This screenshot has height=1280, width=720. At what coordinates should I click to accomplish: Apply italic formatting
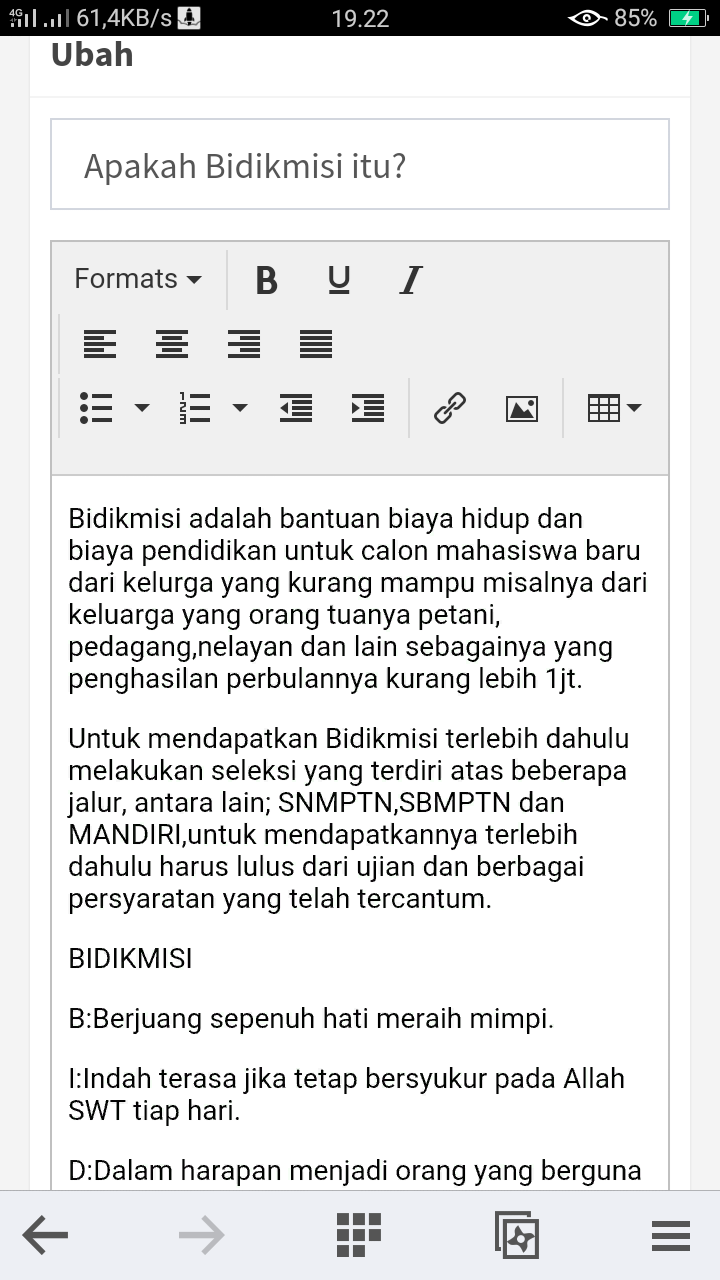411,280
